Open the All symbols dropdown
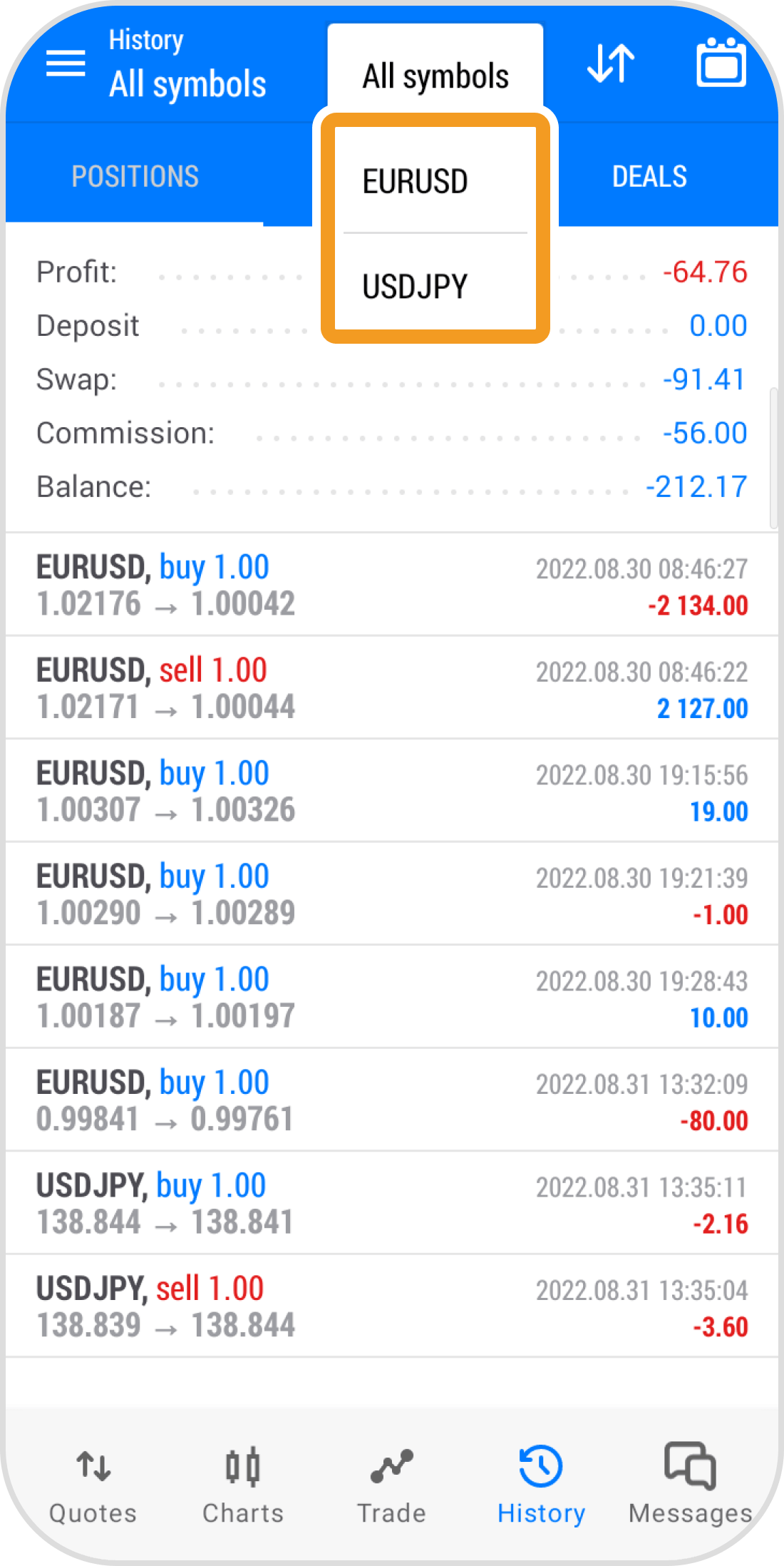784x1566 pixels. (435, 74)
